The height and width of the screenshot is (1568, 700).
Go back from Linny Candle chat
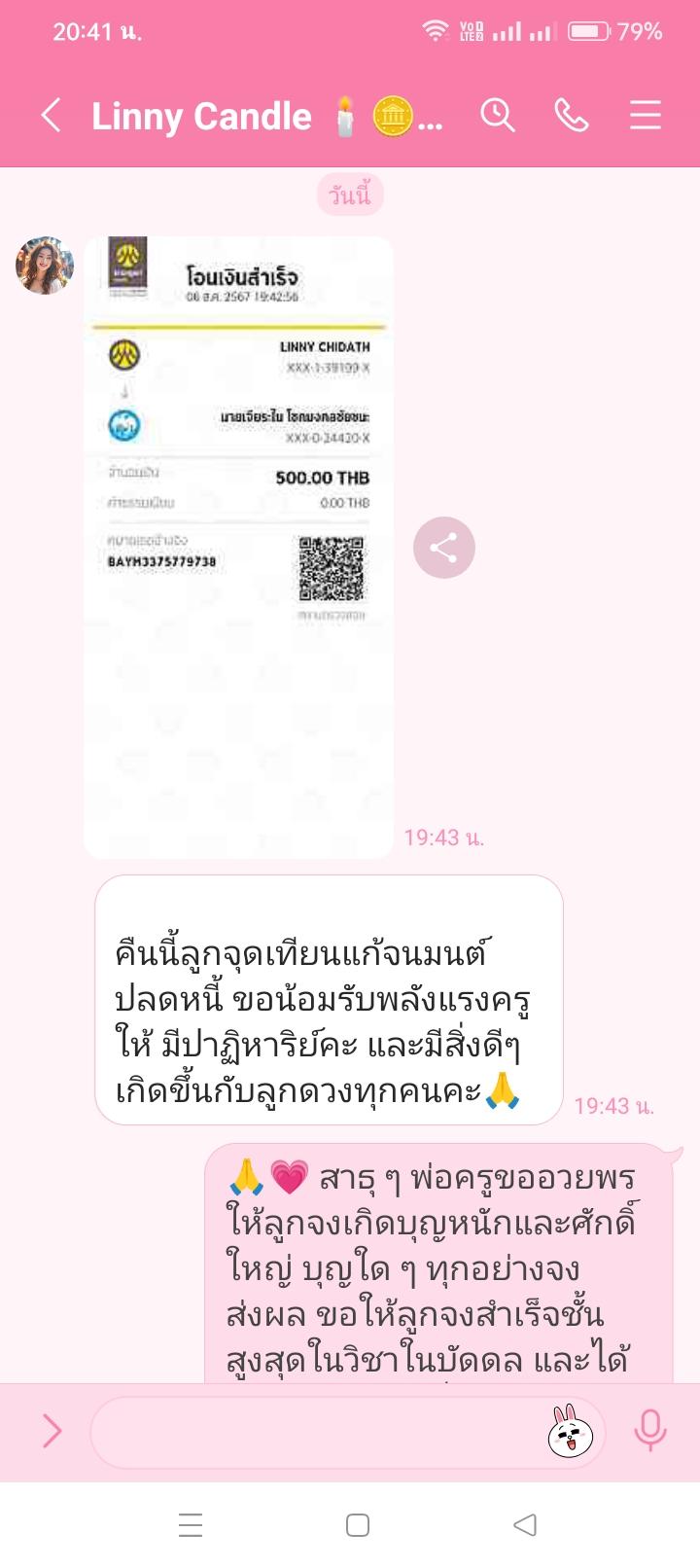[52, 116]
